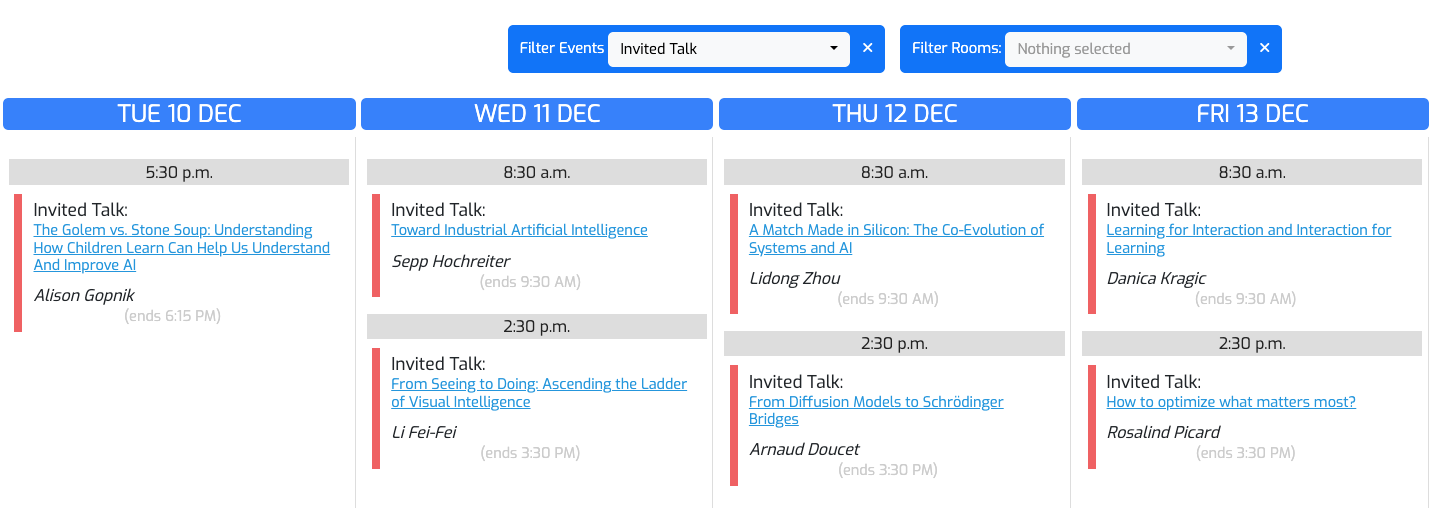The height and width of the screenshot is (508, 1430).
Task: Open Toward Industrial Artificial Intelligence talk
Action: coord(519,230)
